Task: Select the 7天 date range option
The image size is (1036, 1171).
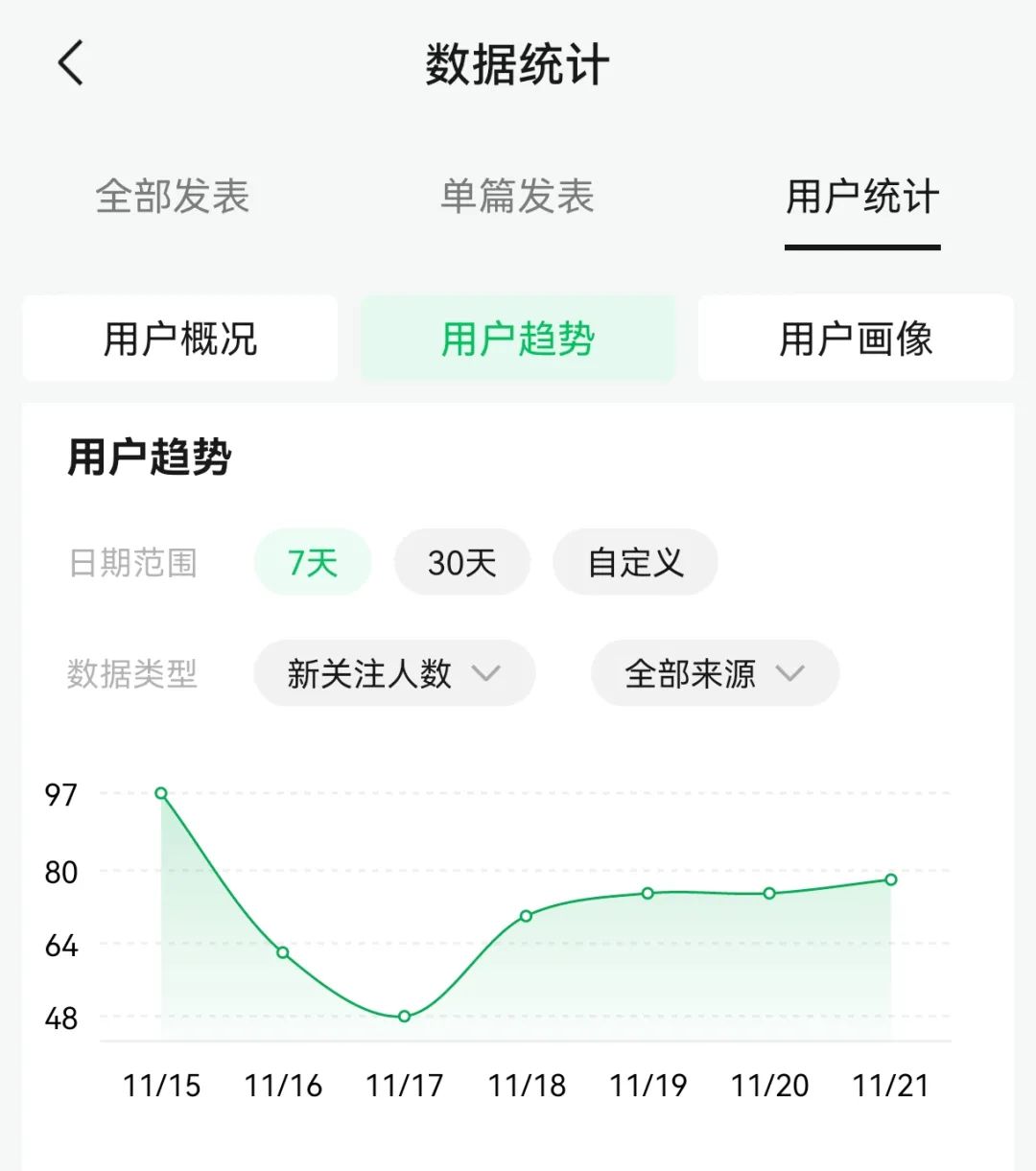Action: click(x=312, y=564)
